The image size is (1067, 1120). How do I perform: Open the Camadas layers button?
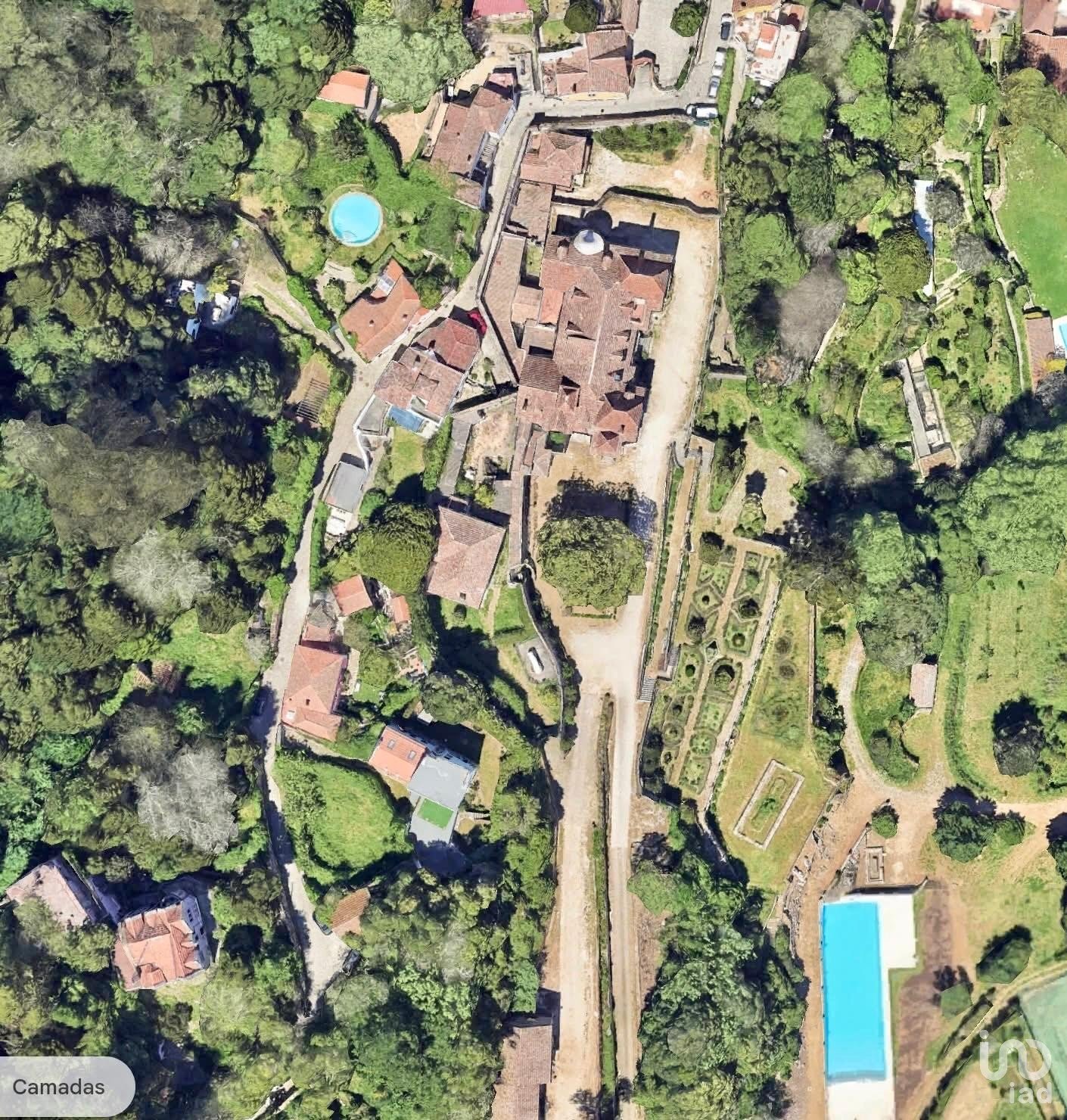[59, 1087]
